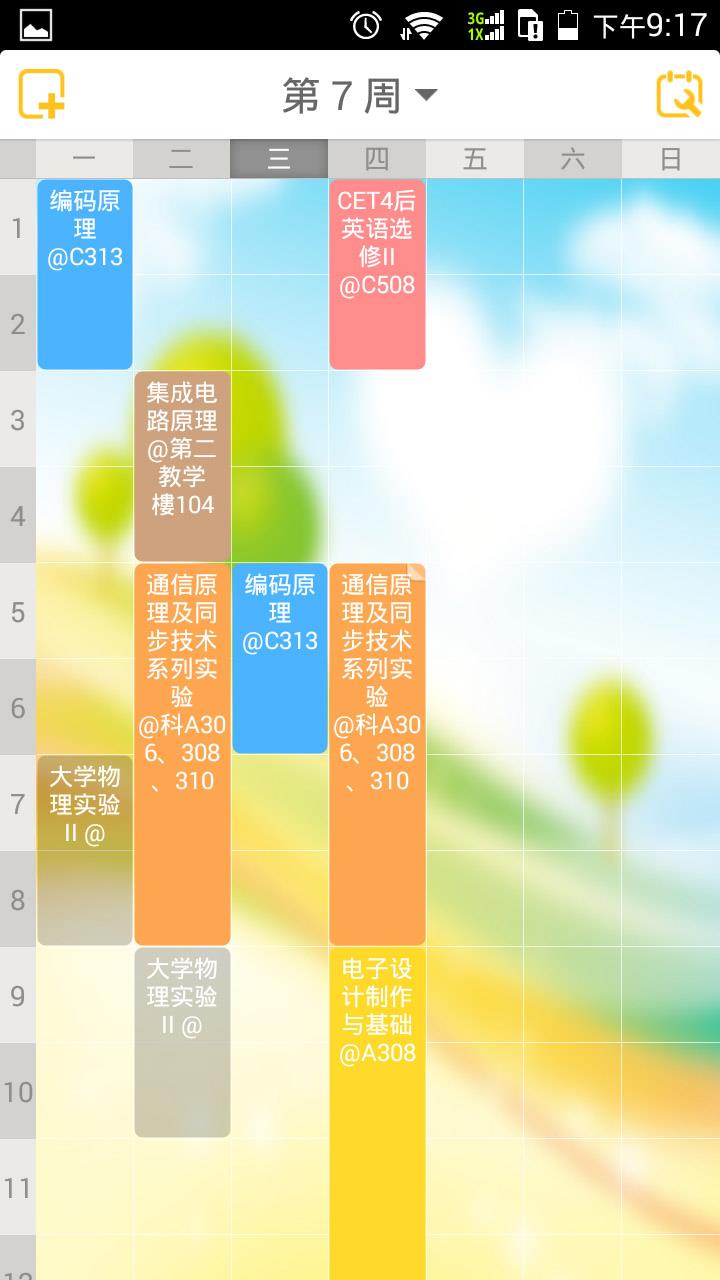Open Tuesday's 大学物理实验II course card
720x1280 pixels.
(x=182, y=1042)
